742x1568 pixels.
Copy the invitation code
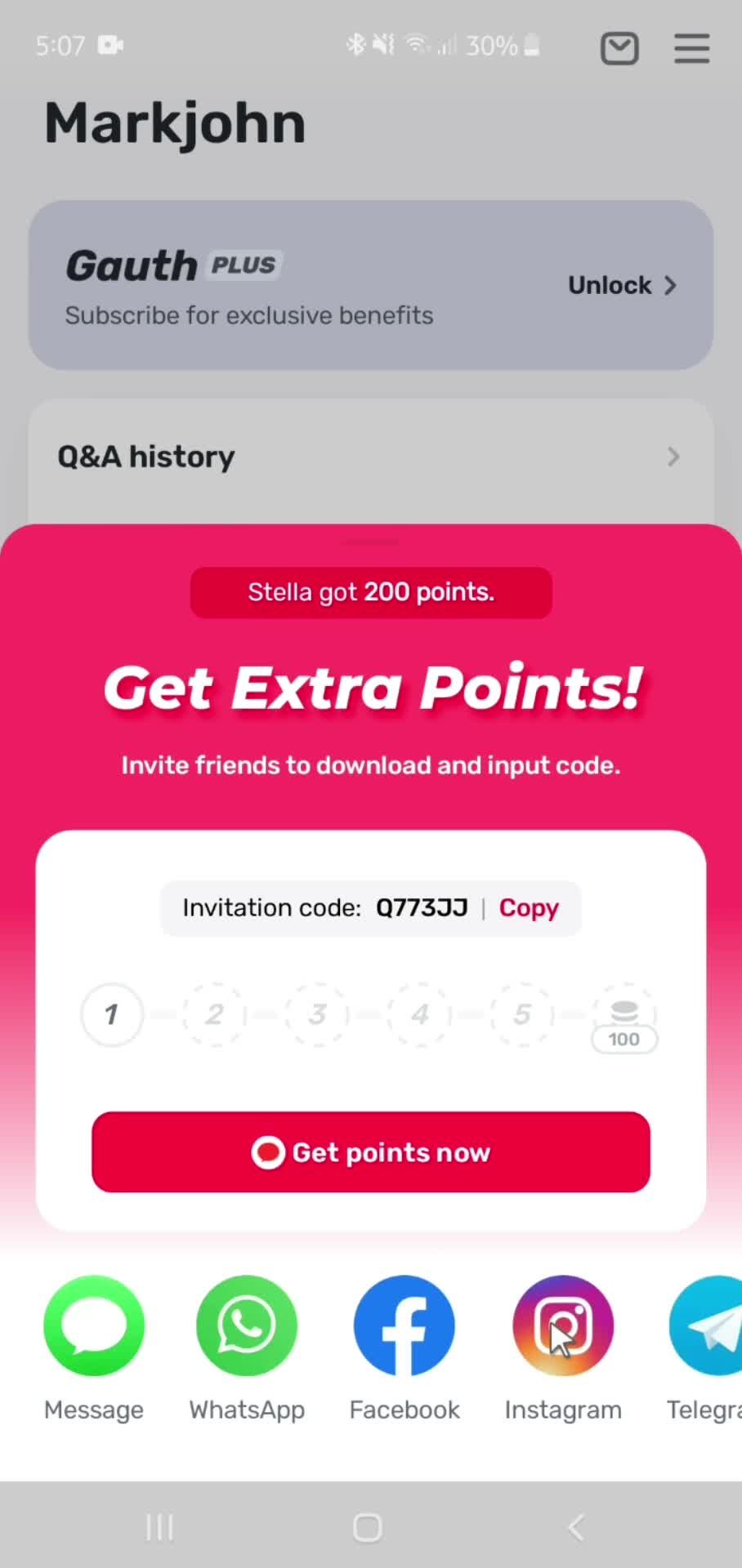(529, 908)
